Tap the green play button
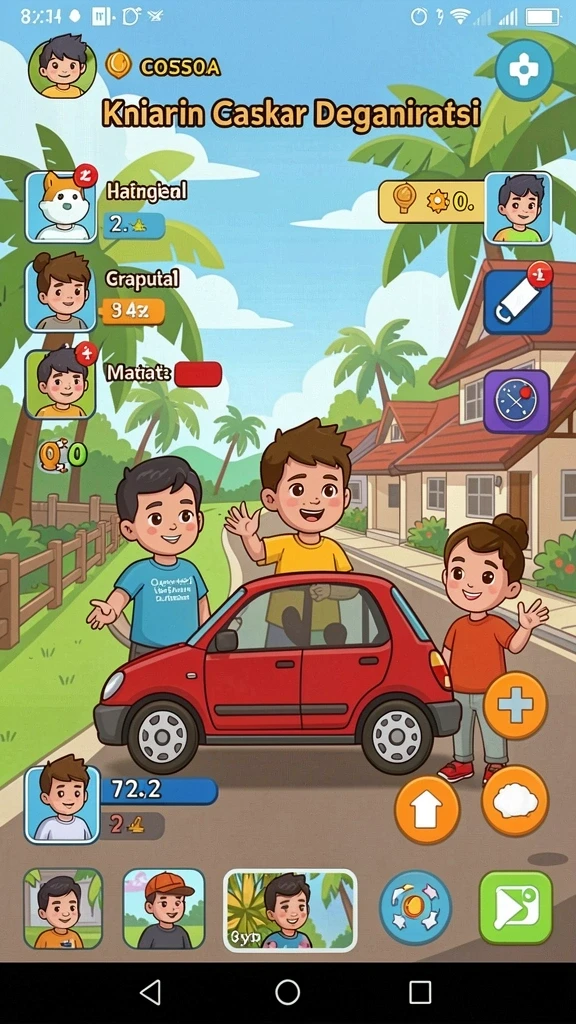Screen dimensions: 576x1024 coord(516,908)
